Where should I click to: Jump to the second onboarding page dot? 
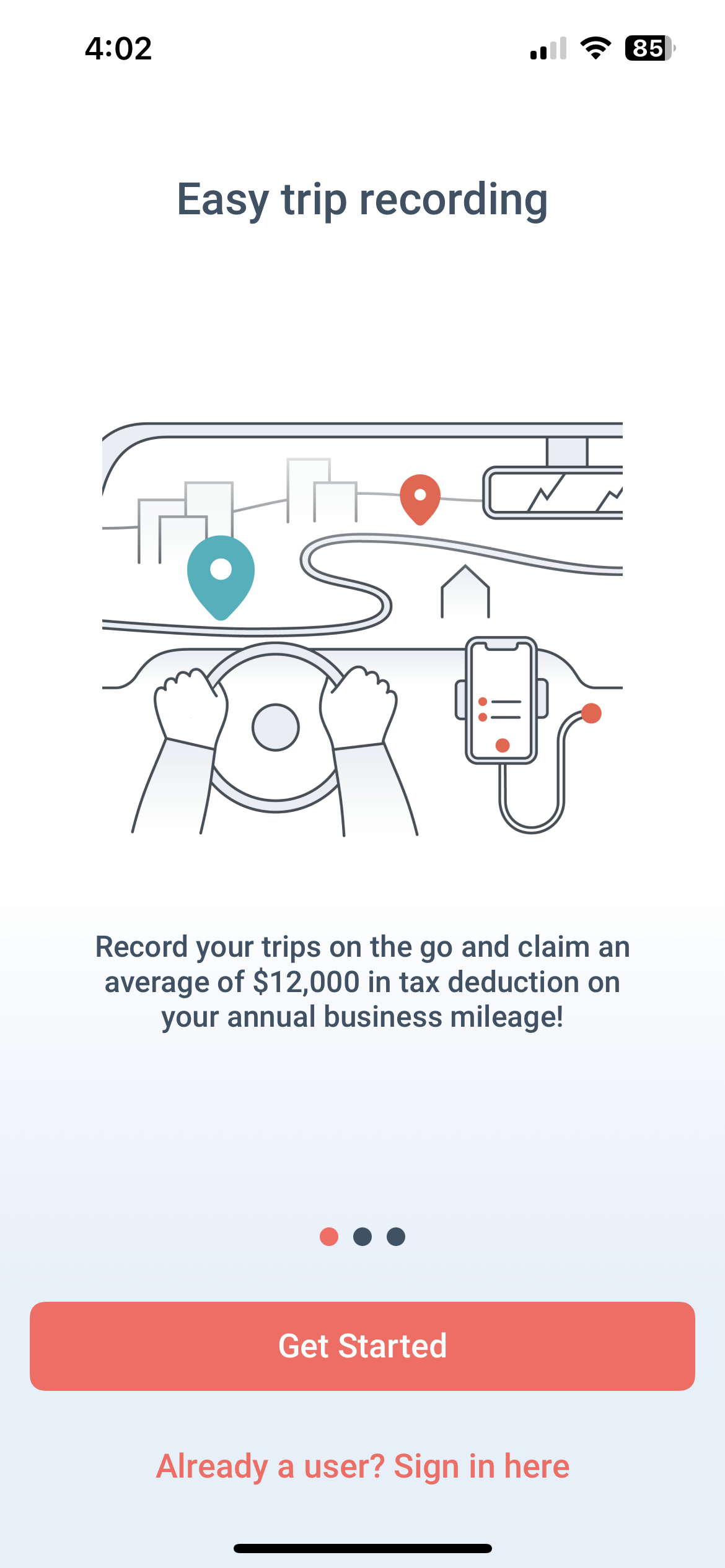362,1237
